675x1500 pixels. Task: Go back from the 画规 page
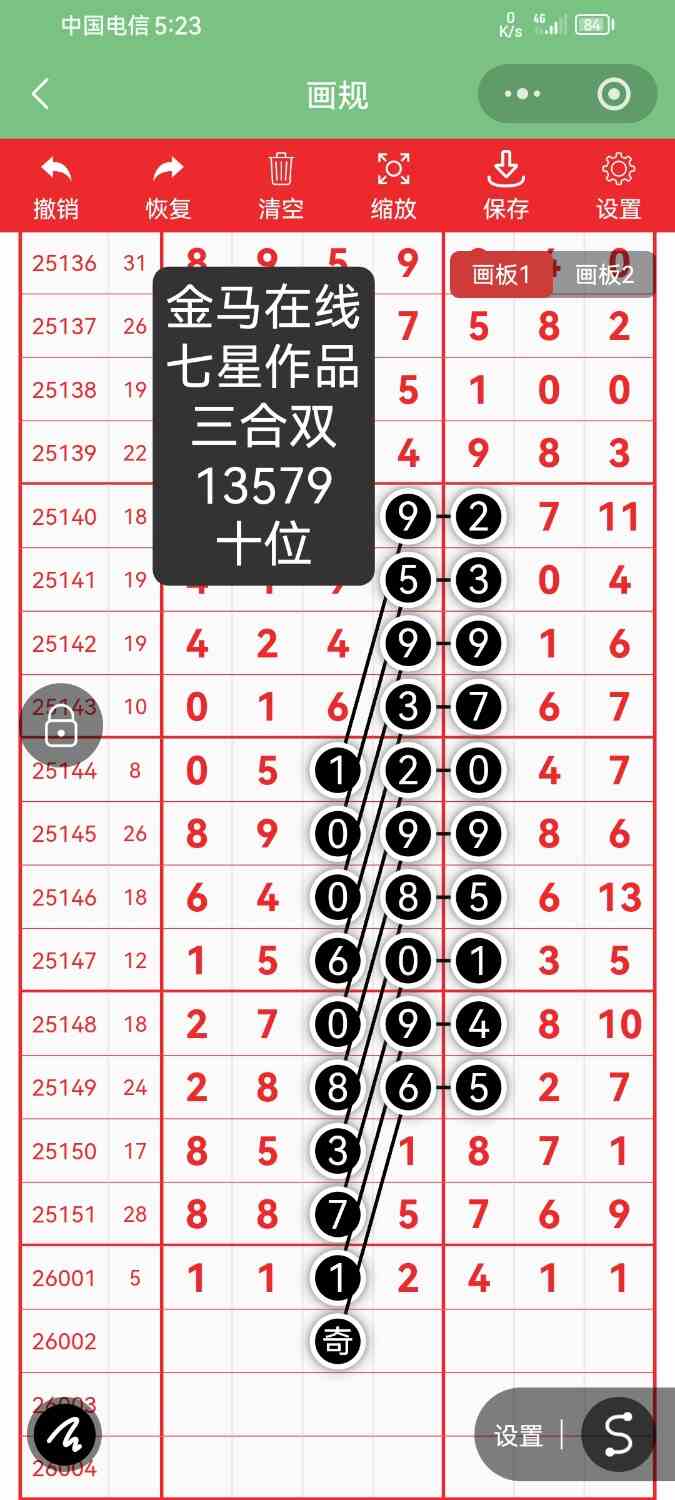(x=40, y=95)
